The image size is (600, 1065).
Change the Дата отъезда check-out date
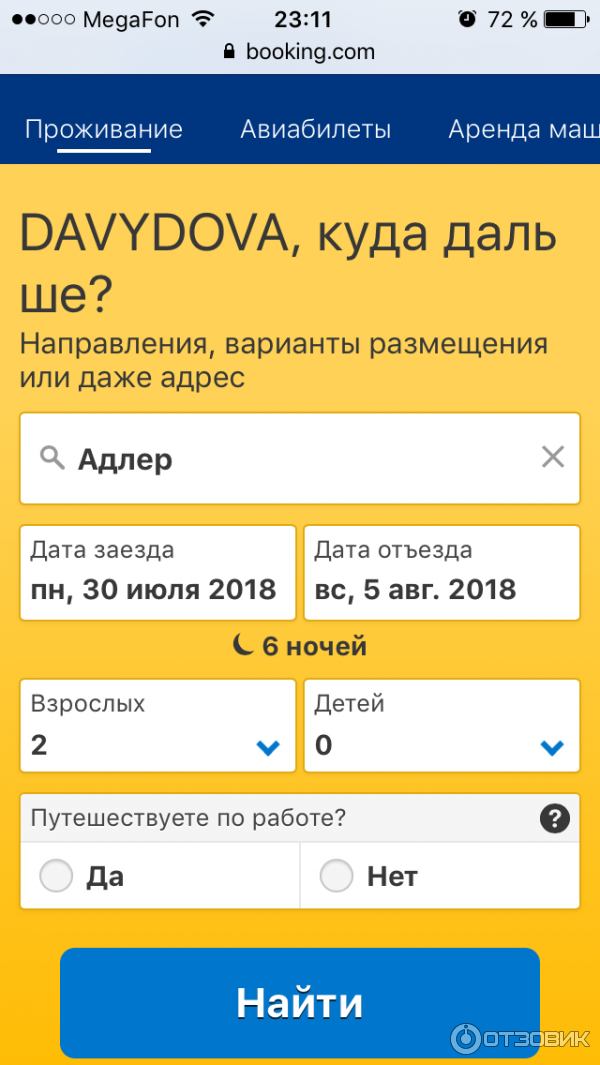[441, 573]
